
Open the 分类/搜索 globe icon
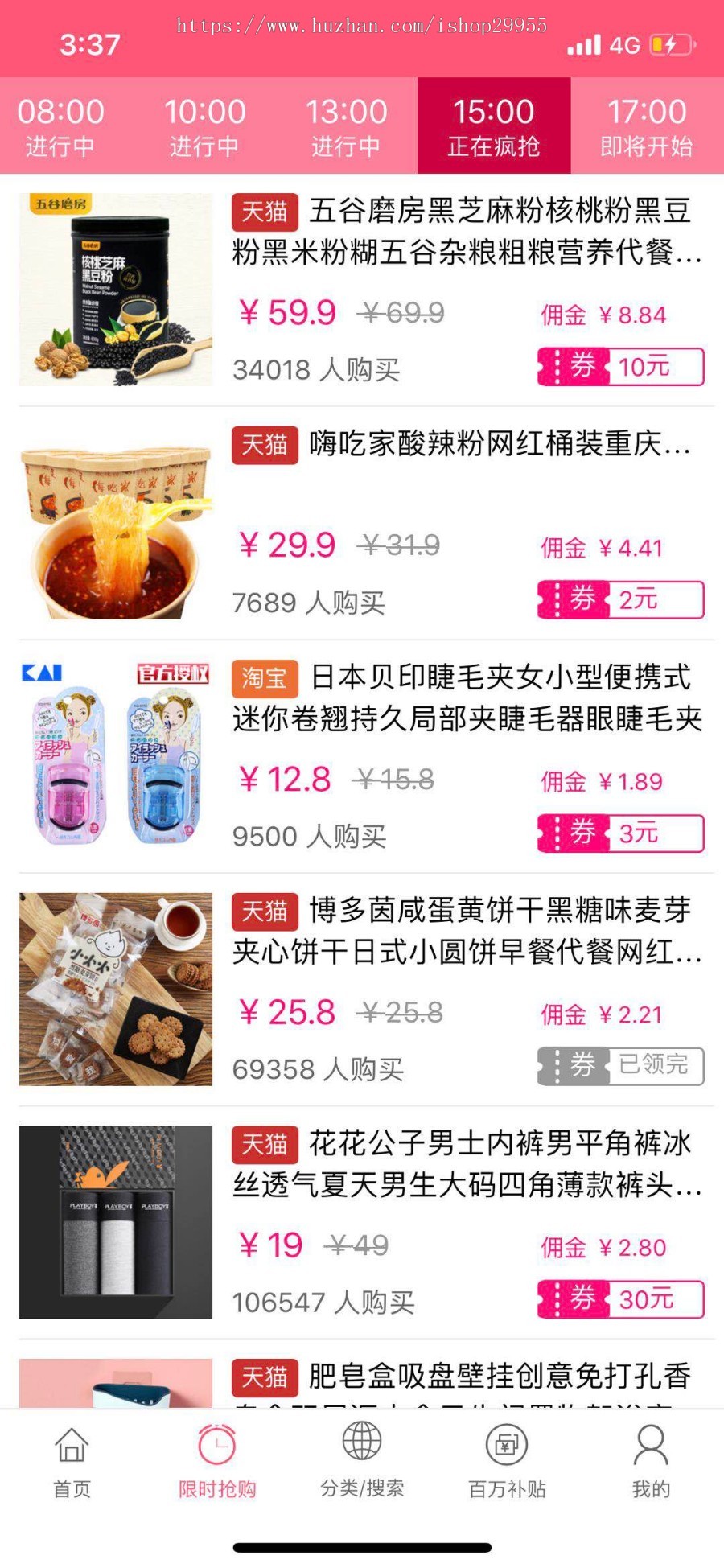pos(360,1458)
